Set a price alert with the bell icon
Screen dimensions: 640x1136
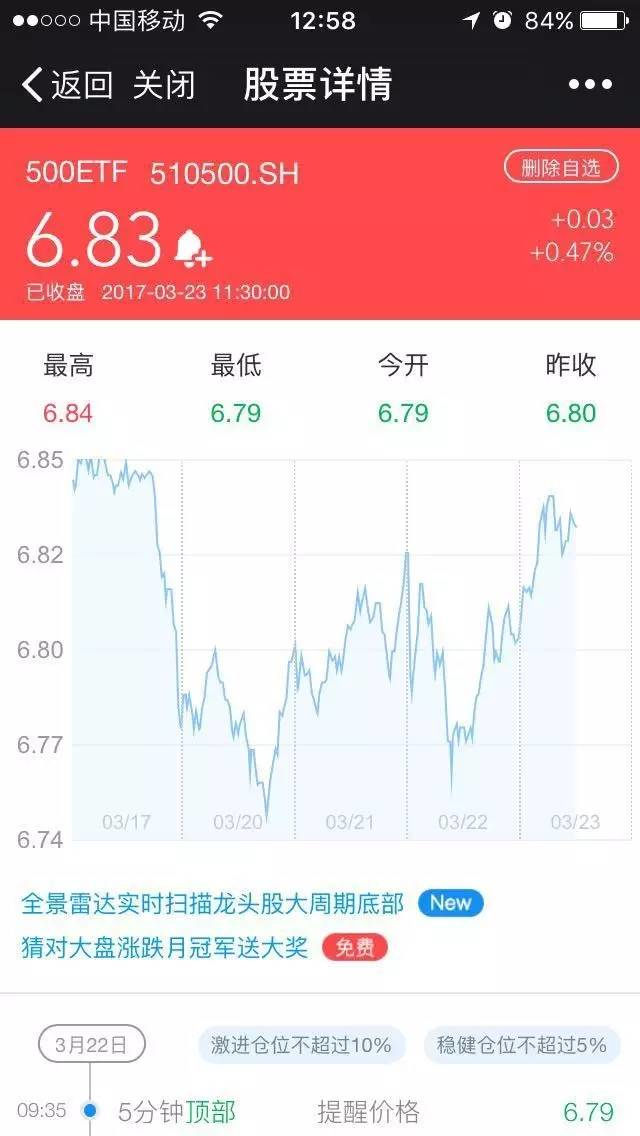tap(192, 248)
